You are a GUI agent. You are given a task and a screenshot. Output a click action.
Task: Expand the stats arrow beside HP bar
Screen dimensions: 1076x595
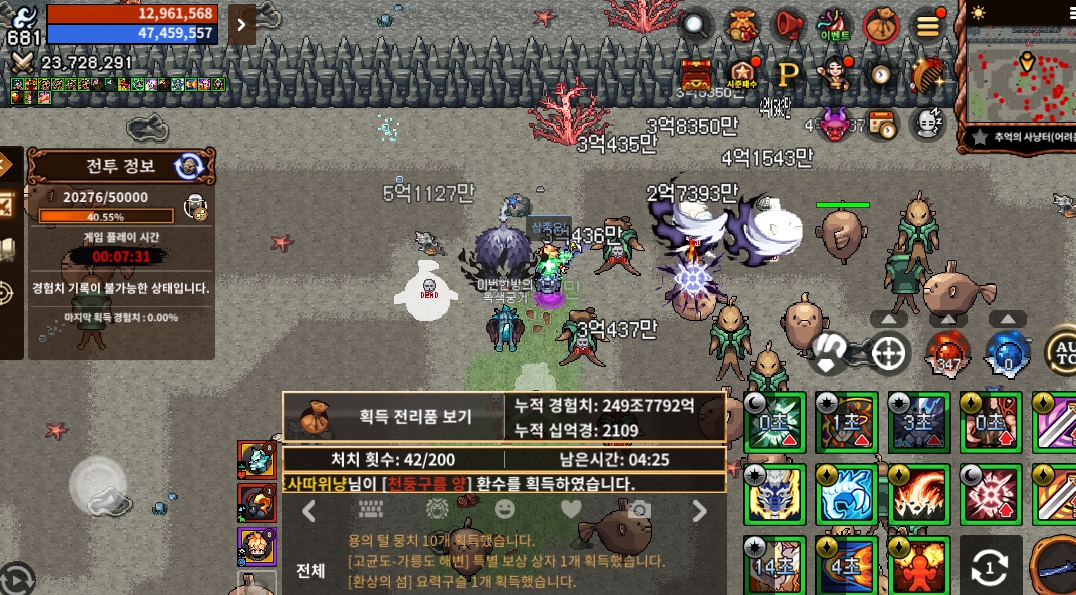(242, 24)
